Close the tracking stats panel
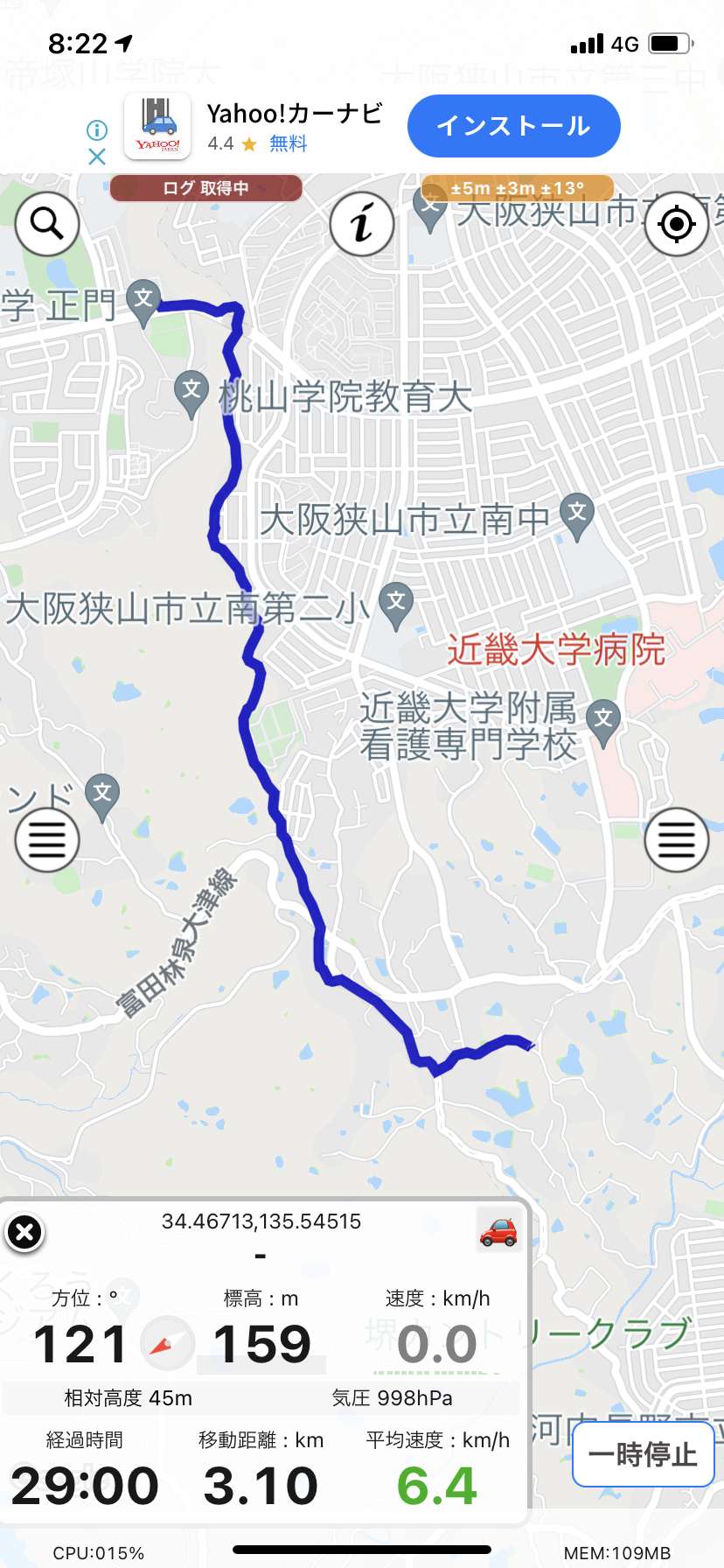 pyautogui.click(x=24, y=1233)
